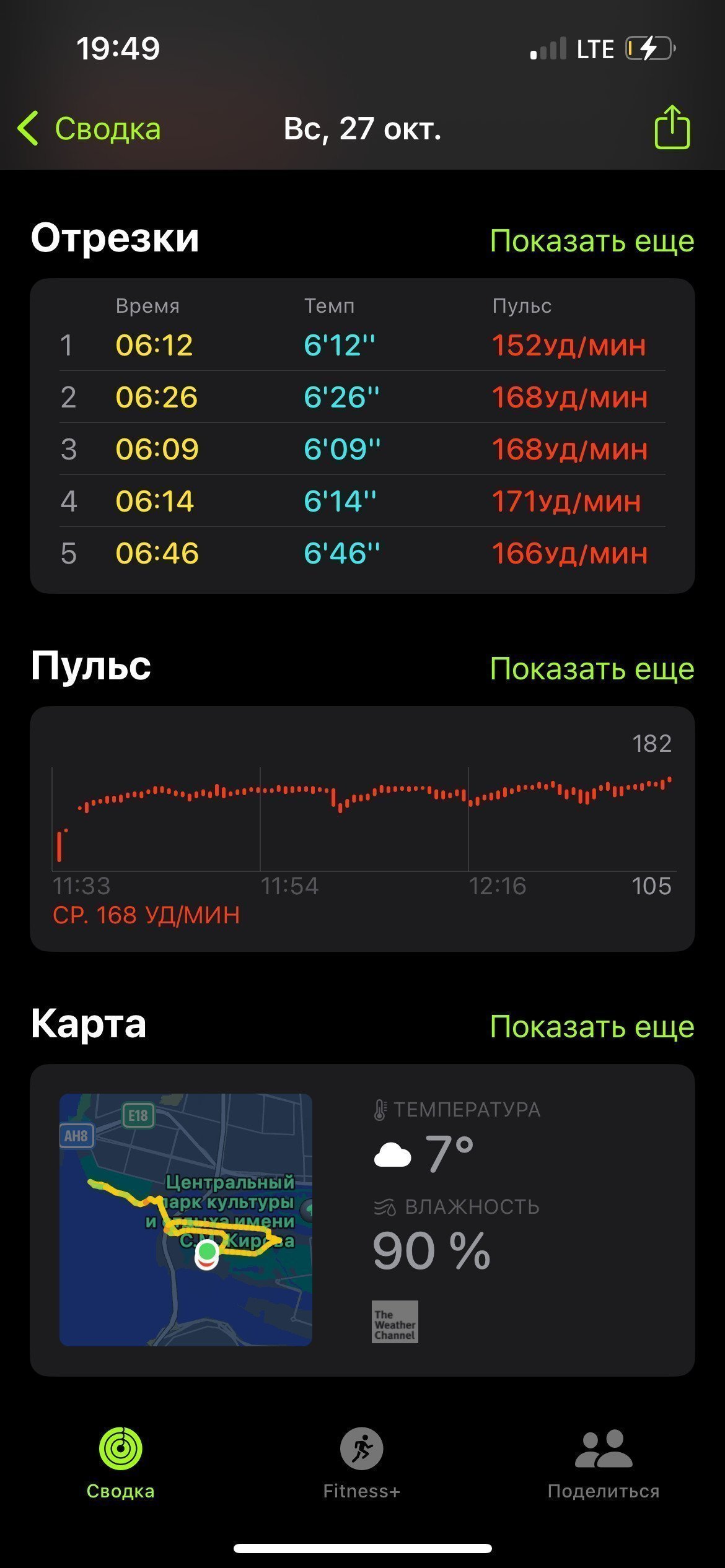The height and width of the screenshot is (1568, 725).
Task: Show more for Карта section
Action: pos(592,1026)
